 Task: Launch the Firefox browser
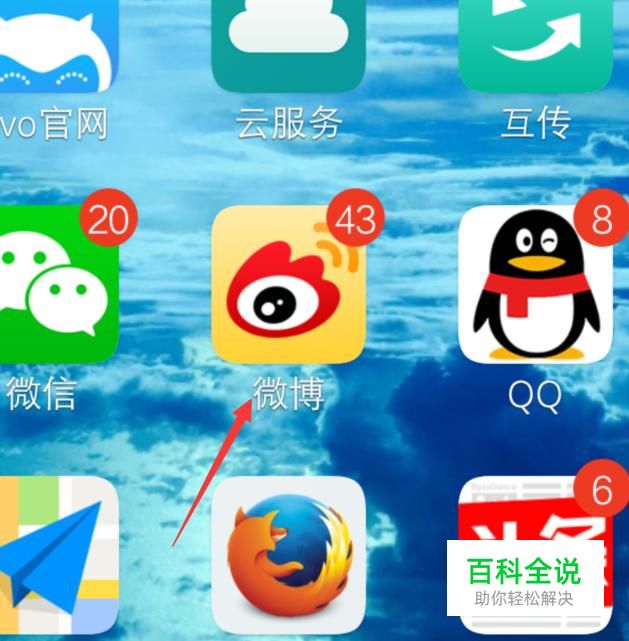288,558
